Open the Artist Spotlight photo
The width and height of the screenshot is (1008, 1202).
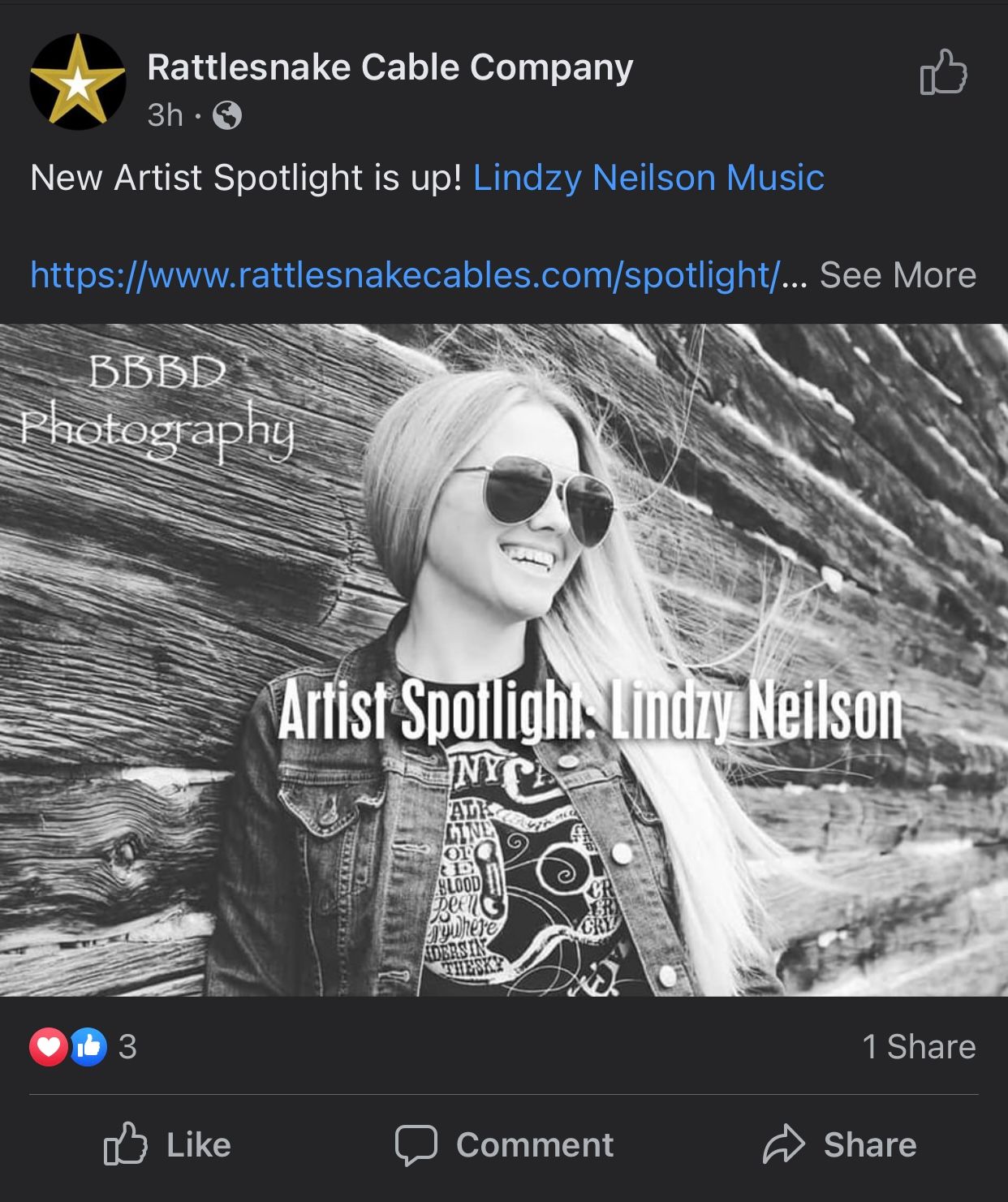pyautogui.click(x=504, y=659)
